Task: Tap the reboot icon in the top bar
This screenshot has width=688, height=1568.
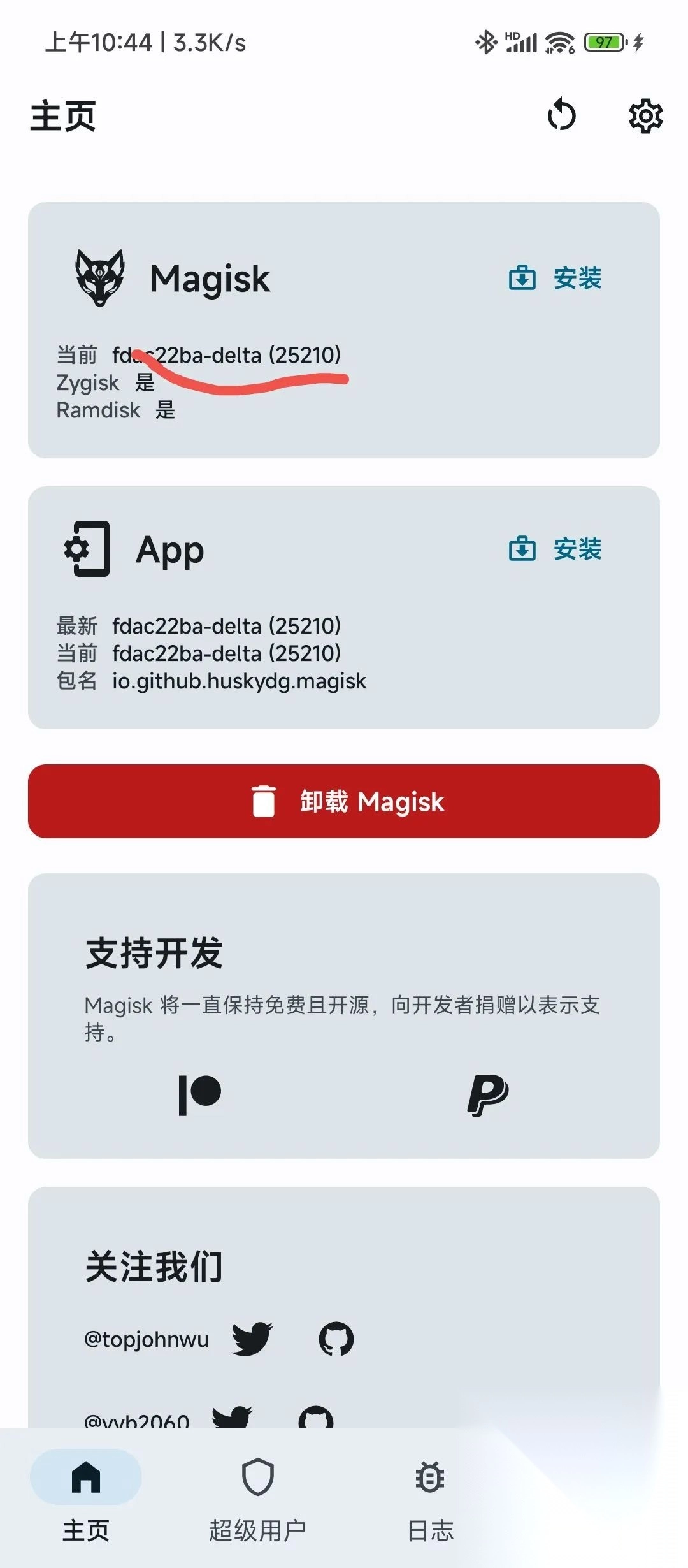Action: pyautogui.click(x=561, y=115)
